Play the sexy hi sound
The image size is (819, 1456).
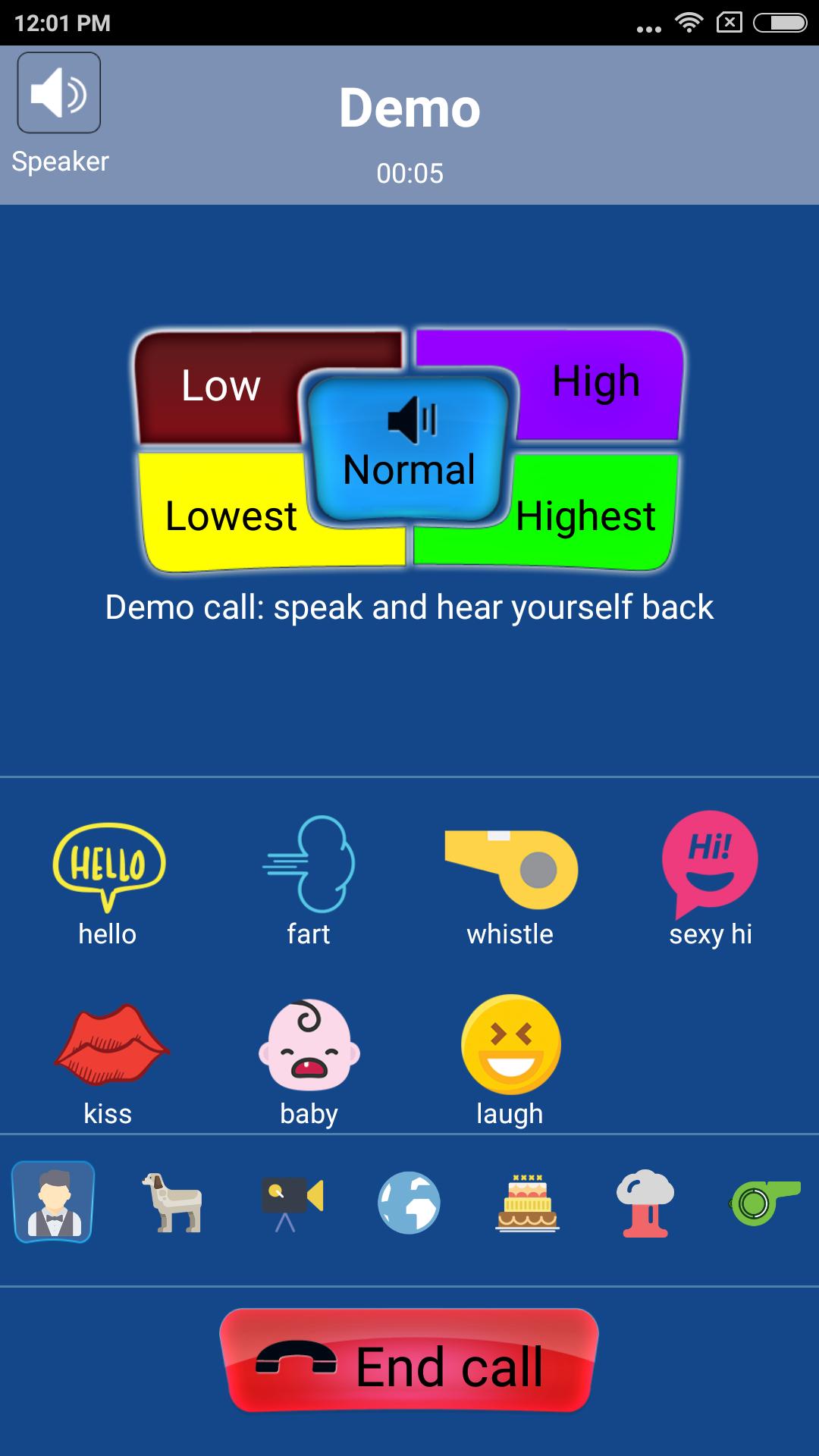(711, 880)
